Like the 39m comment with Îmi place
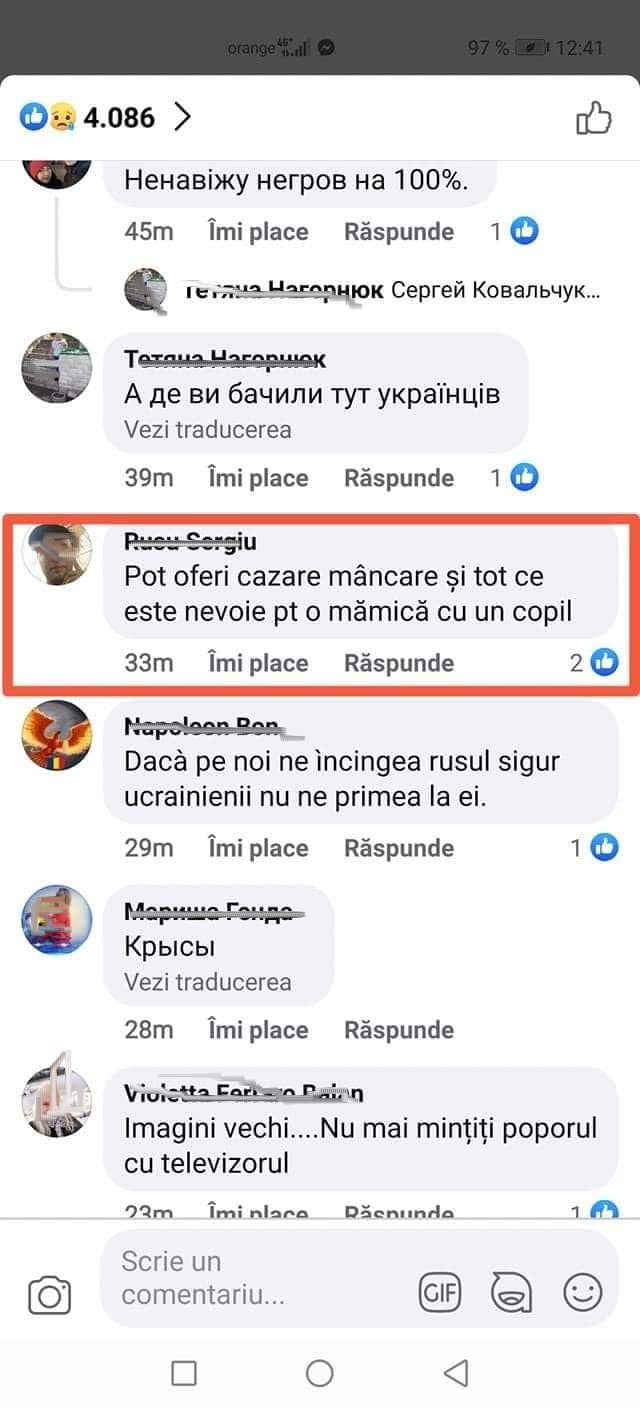Screen dimensions: 640x1408 click(258, 478)
